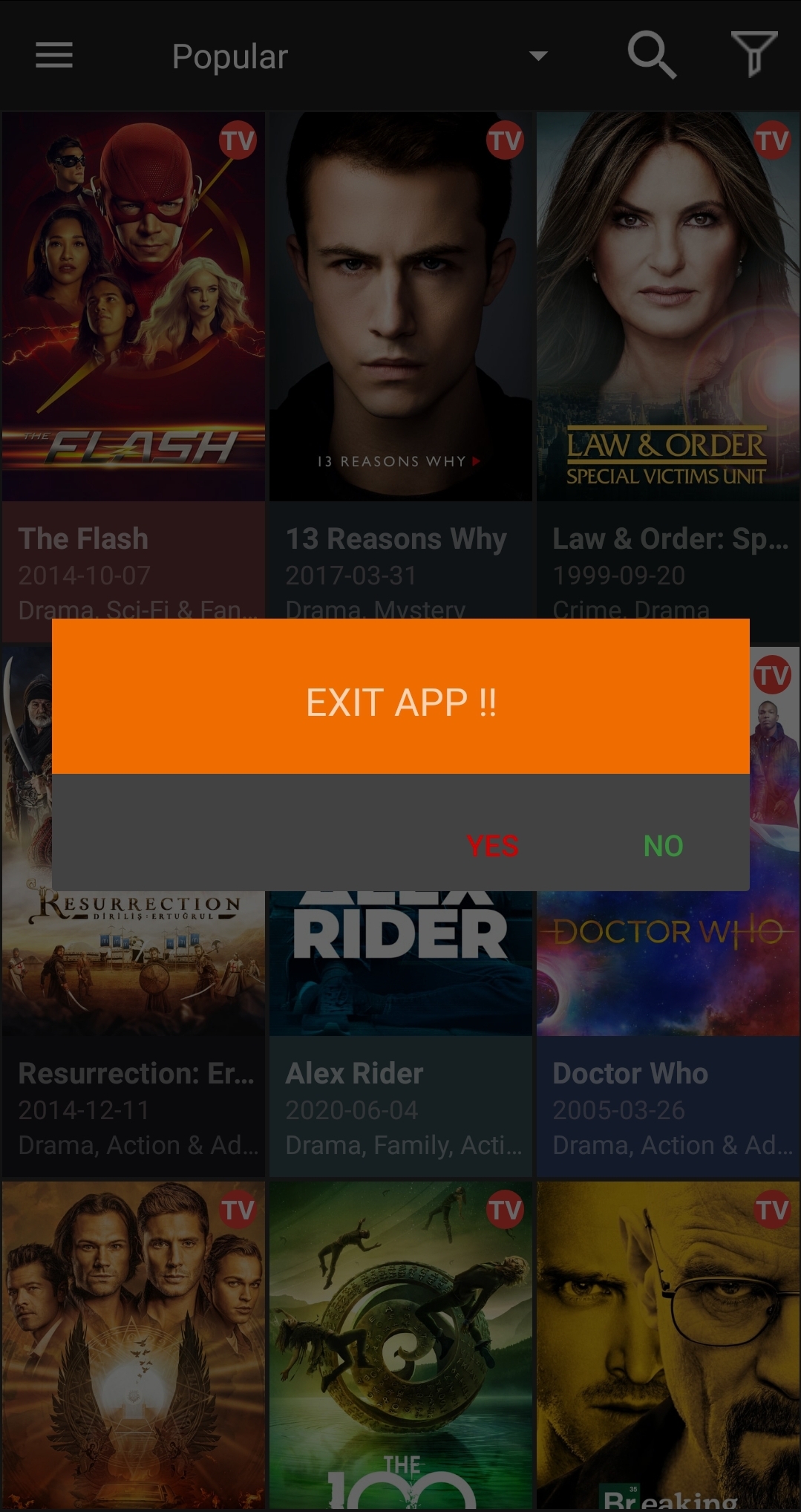Screen dimensions: 801x1512
Task: Click the orange EXIT APP header banner
Action: (400, 702)
